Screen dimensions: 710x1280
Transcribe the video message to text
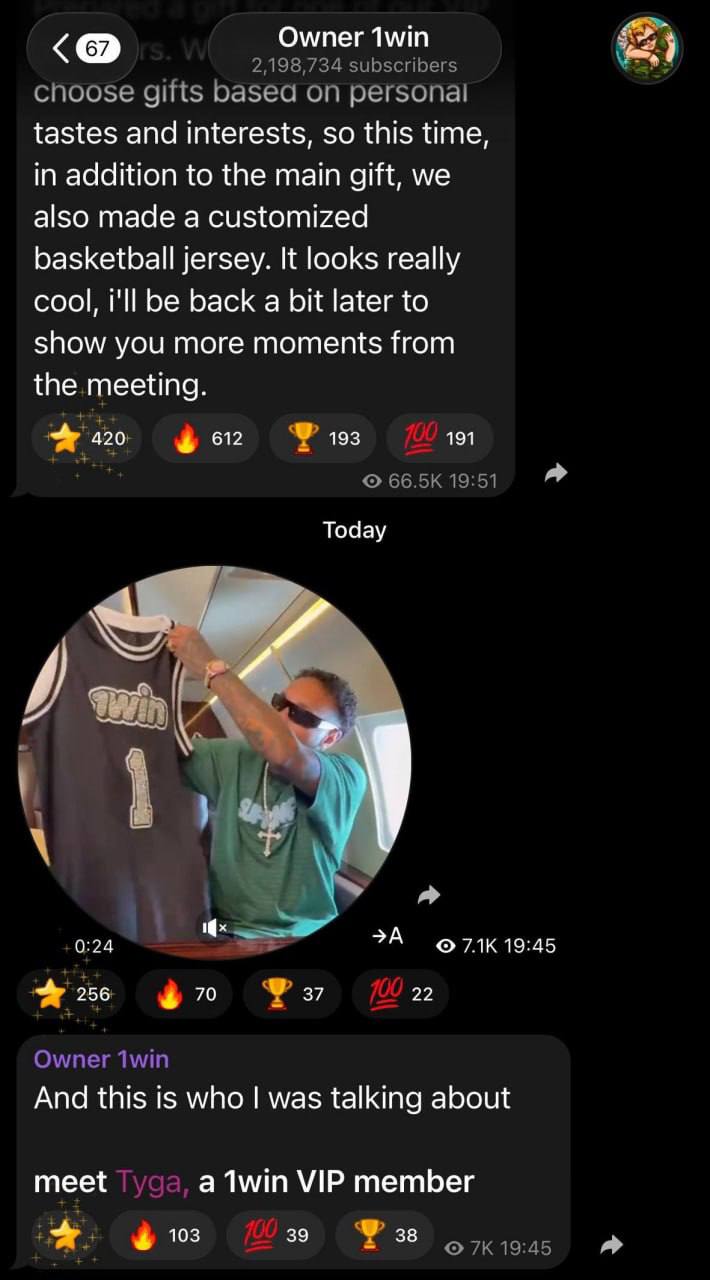[387, 936]
